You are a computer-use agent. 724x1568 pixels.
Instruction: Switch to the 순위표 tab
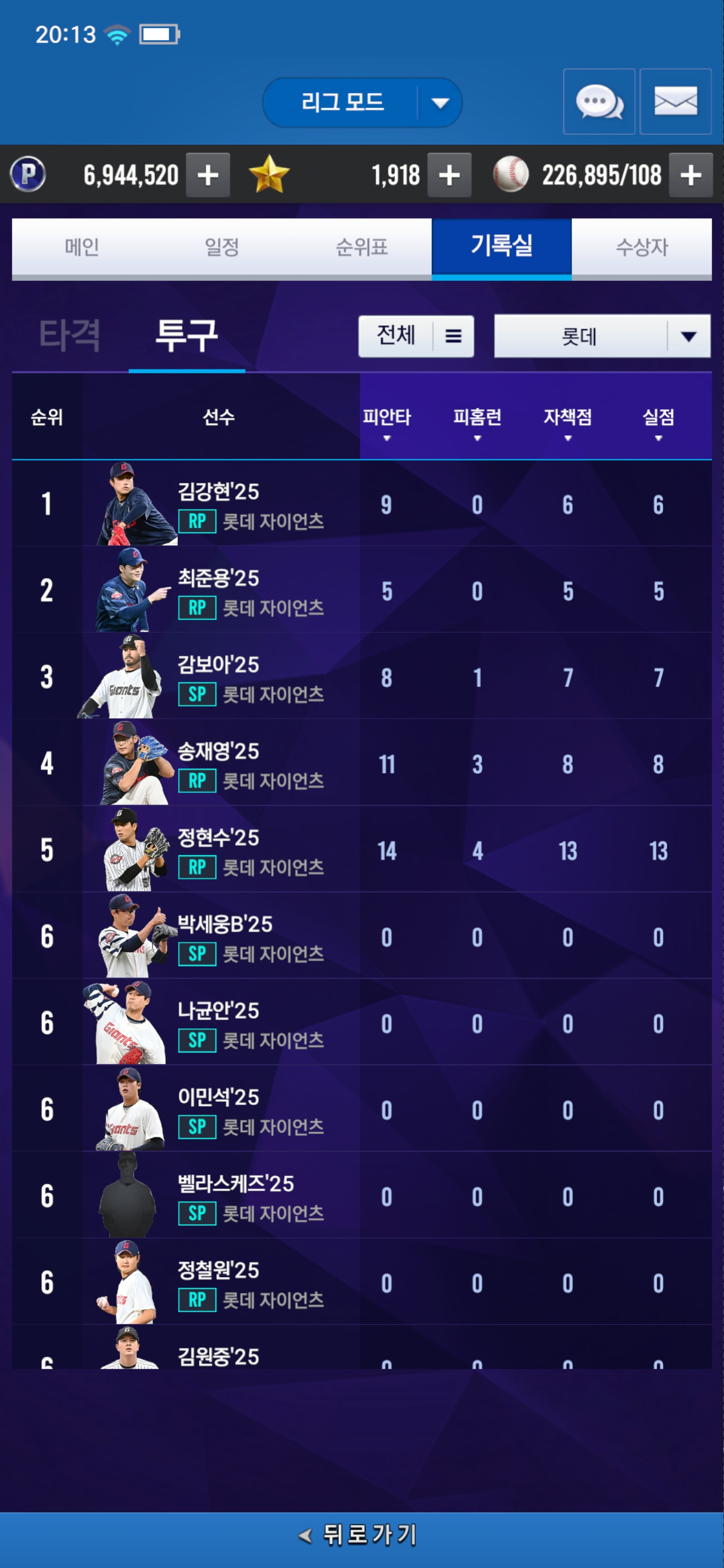[361, 247]
